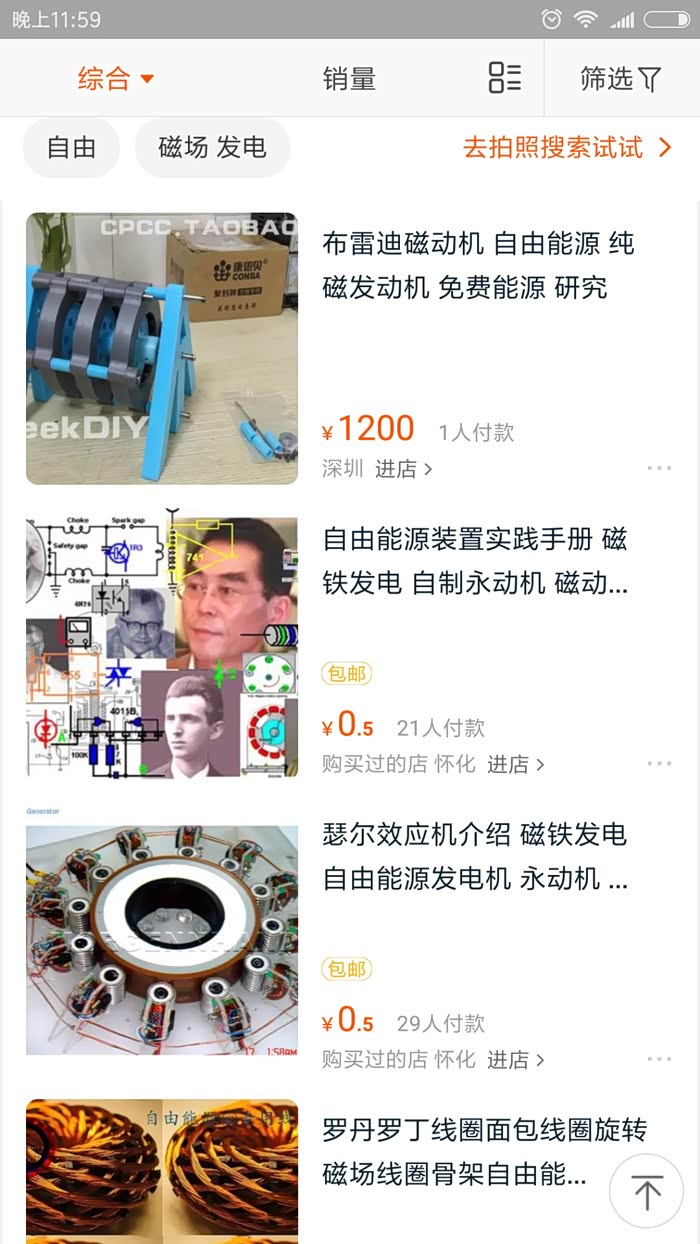Enter the 深圳 seller's shop via 进店
The width and height of the screenshot is (700, 1244).
(x=404, y=468)
